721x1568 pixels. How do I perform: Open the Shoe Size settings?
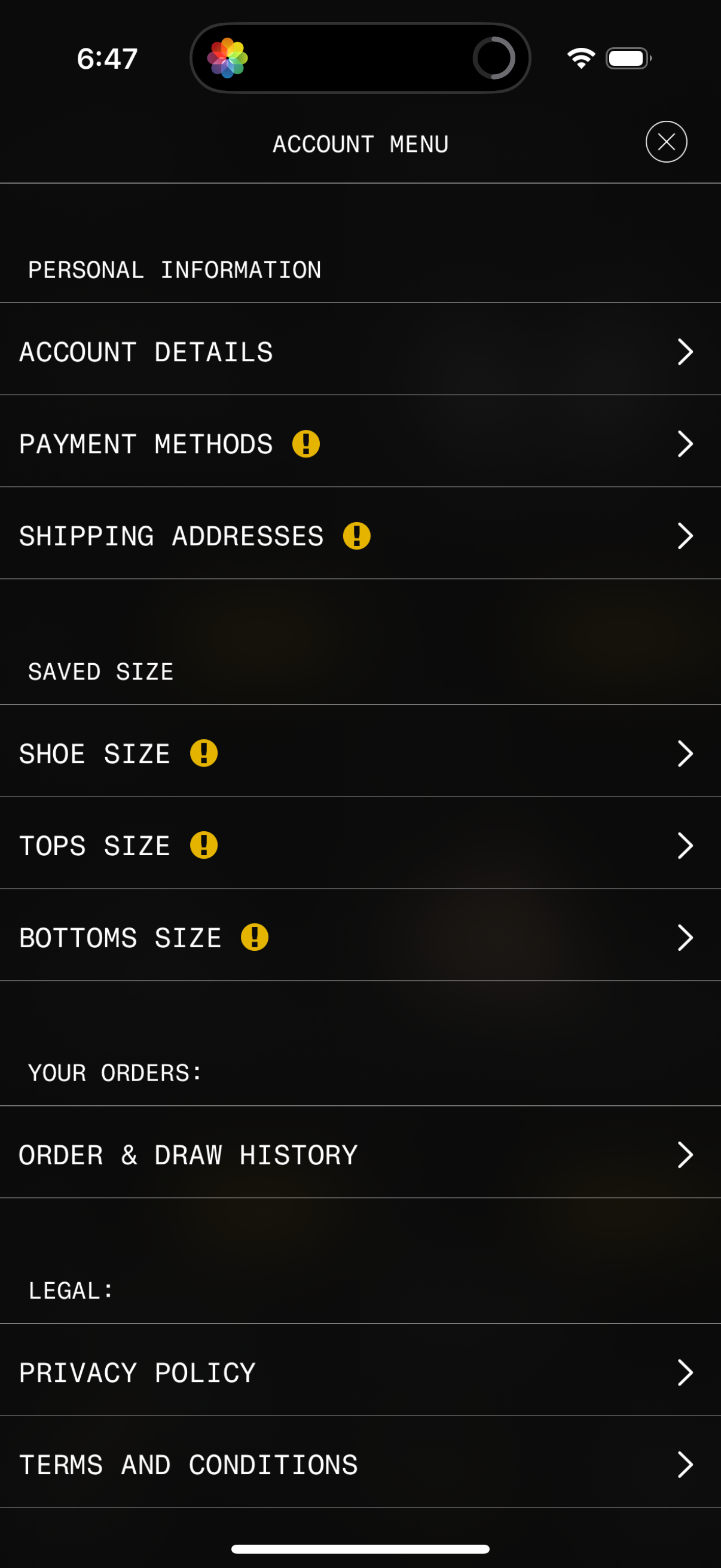686,754
